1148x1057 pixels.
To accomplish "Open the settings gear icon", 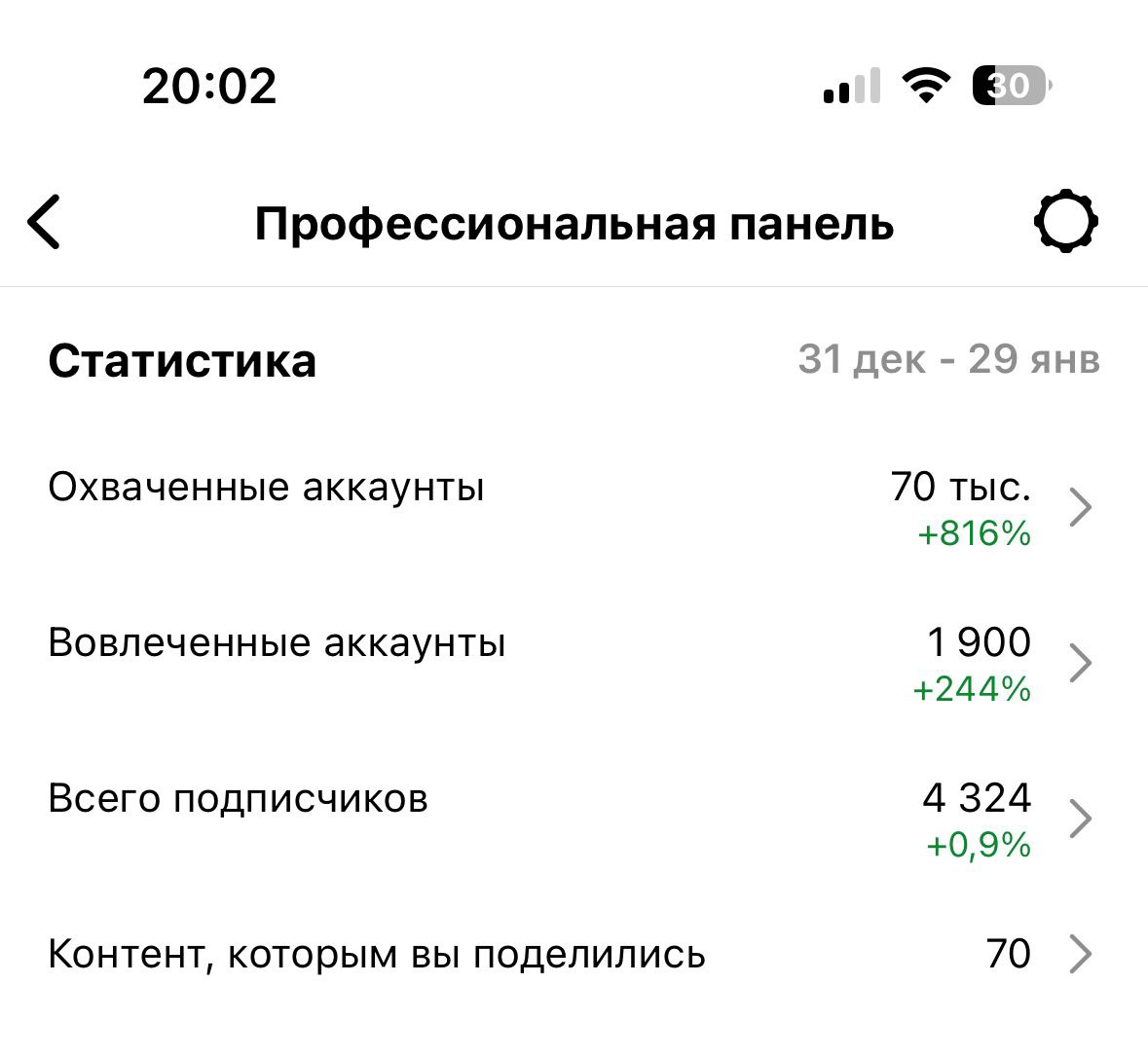I will coord(1065,222).
